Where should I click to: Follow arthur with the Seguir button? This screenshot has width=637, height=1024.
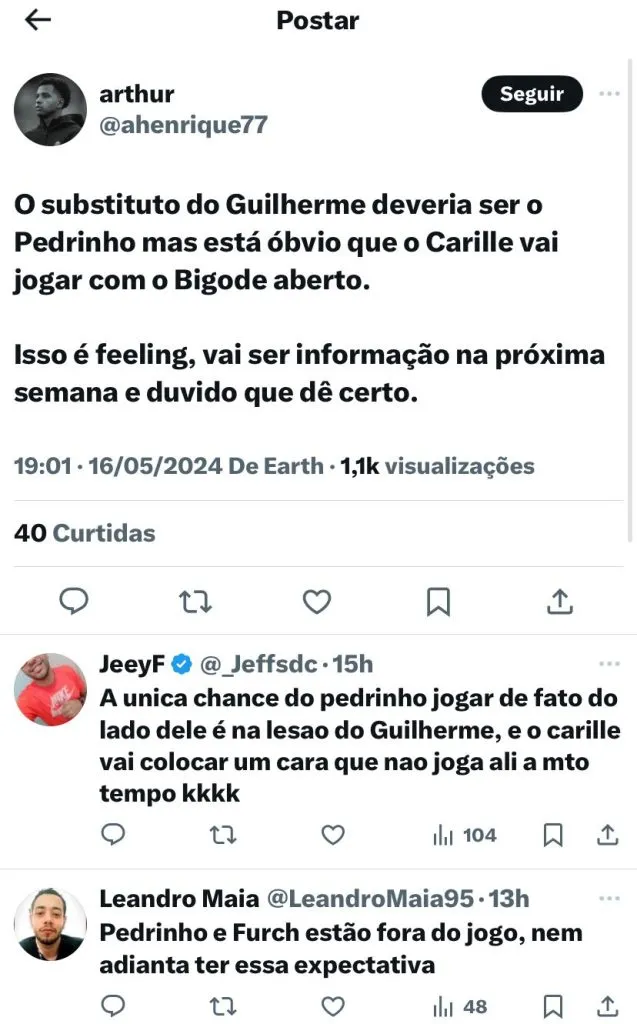[x=531, y=94]
